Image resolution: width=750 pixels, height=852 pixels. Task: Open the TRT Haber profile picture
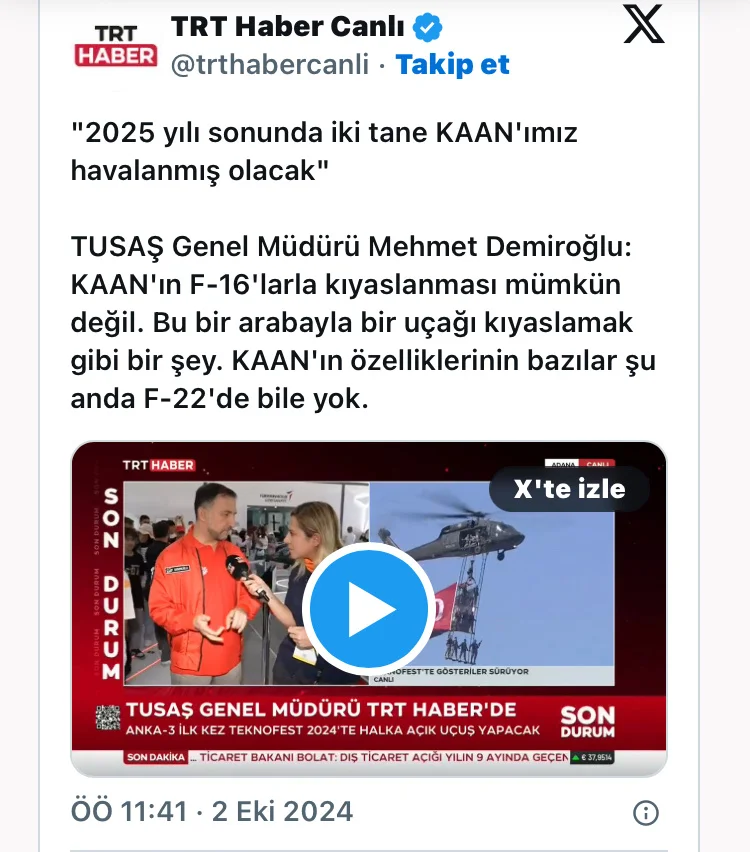(115, 46)
